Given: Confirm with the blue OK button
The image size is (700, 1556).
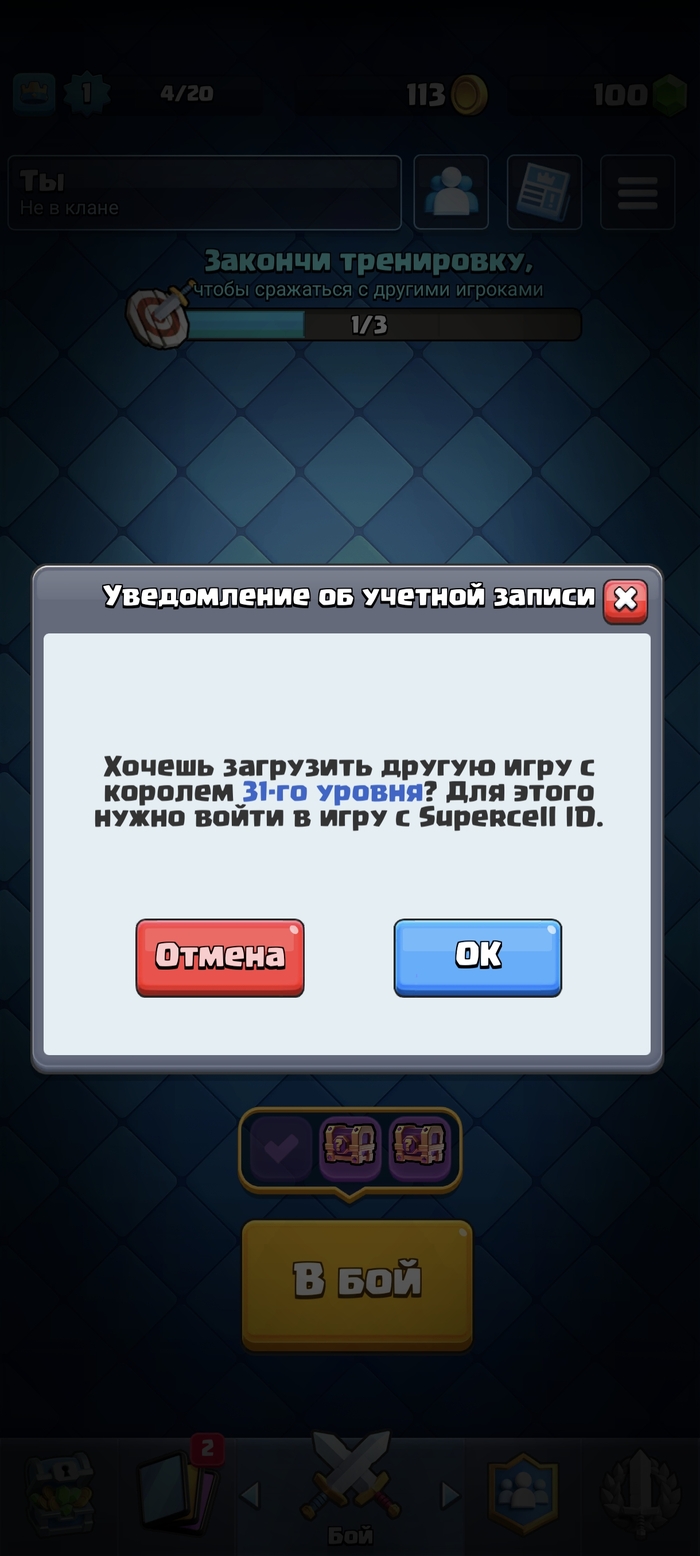Looking at the screenshot, I should [x=477, y=957].
